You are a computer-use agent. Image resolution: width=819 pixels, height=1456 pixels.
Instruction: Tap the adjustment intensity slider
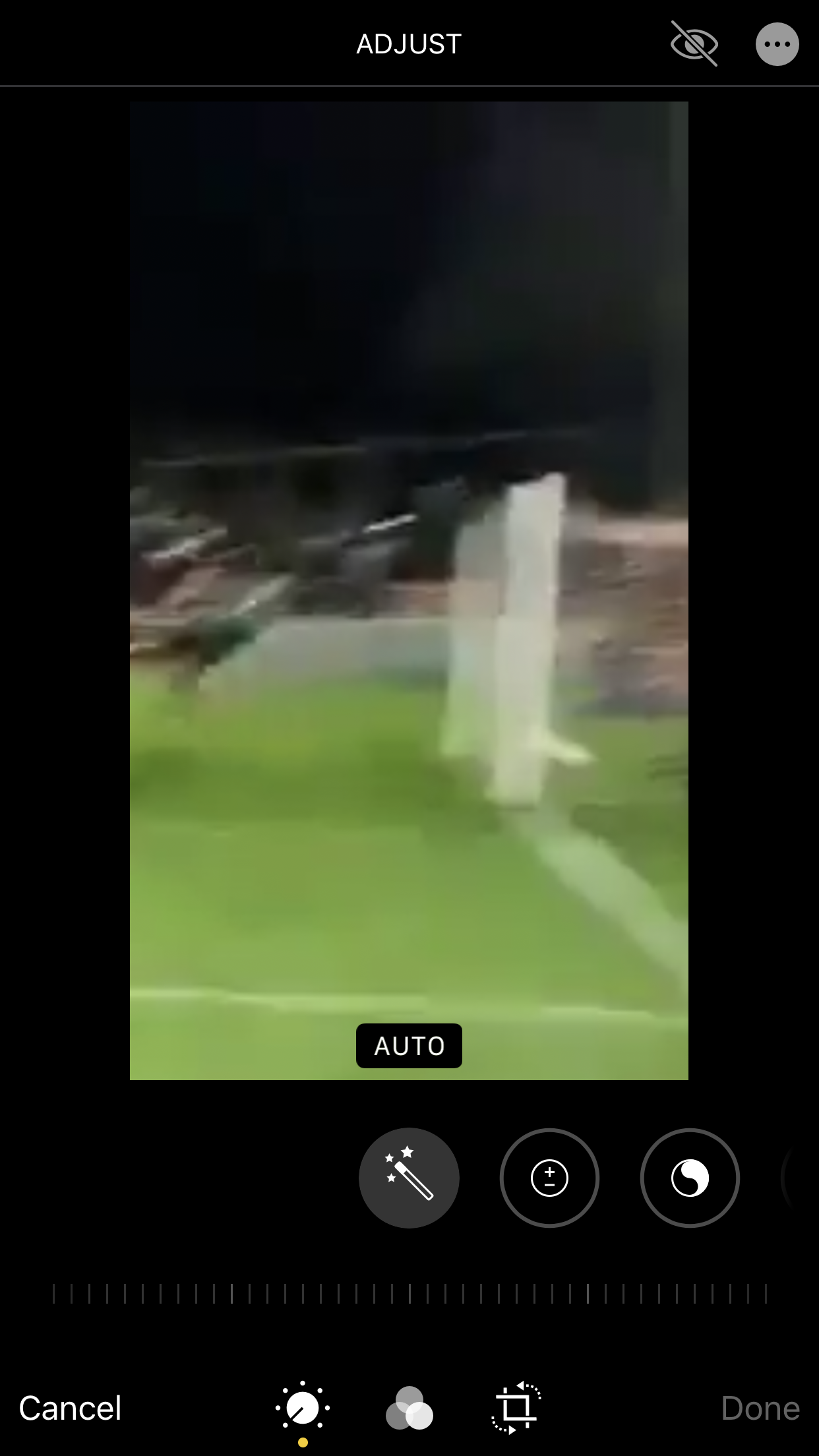tap(409, 1293)
